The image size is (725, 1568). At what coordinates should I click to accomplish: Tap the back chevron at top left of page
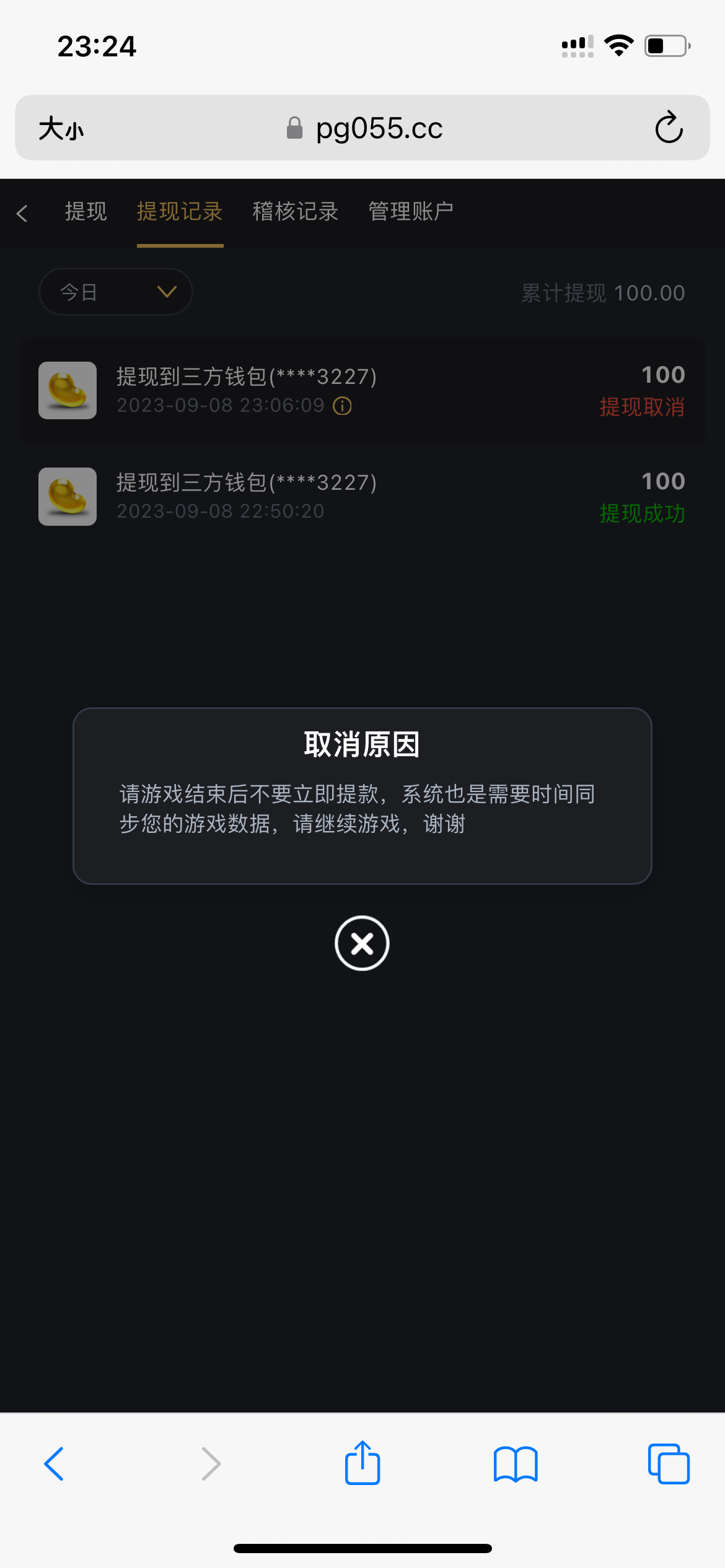pyautogui.click(x=23, y=213)
